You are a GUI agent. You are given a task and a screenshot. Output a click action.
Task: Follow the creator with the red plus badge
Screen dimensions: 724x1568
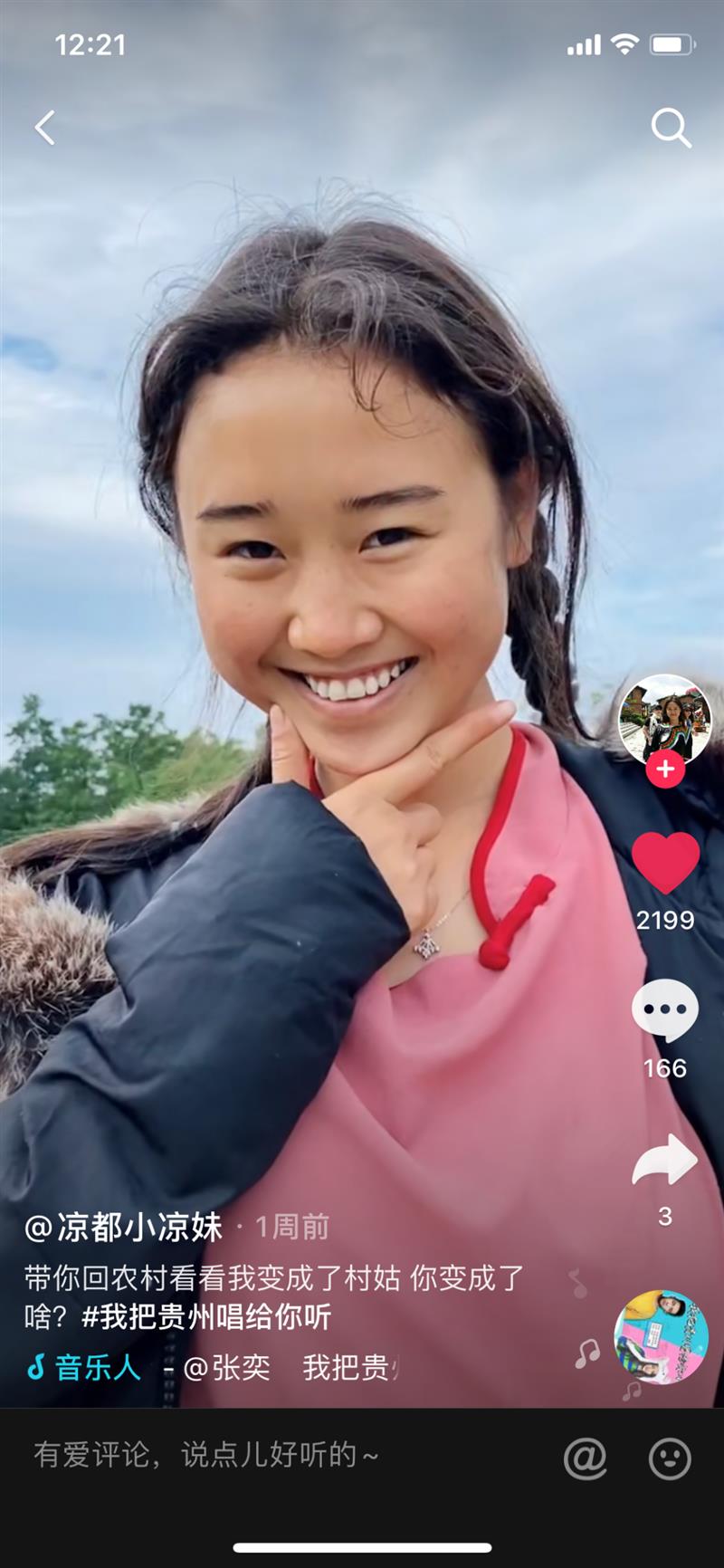tap(665, 769)
